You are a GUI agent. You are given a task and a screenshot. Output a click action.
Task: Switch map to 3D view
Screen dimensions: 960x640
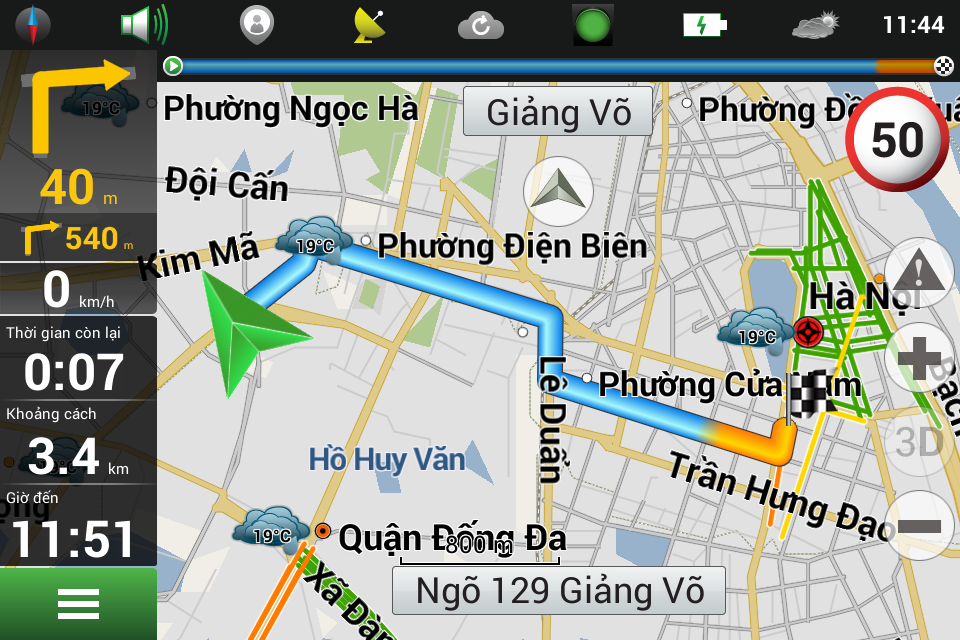[919, 441]
